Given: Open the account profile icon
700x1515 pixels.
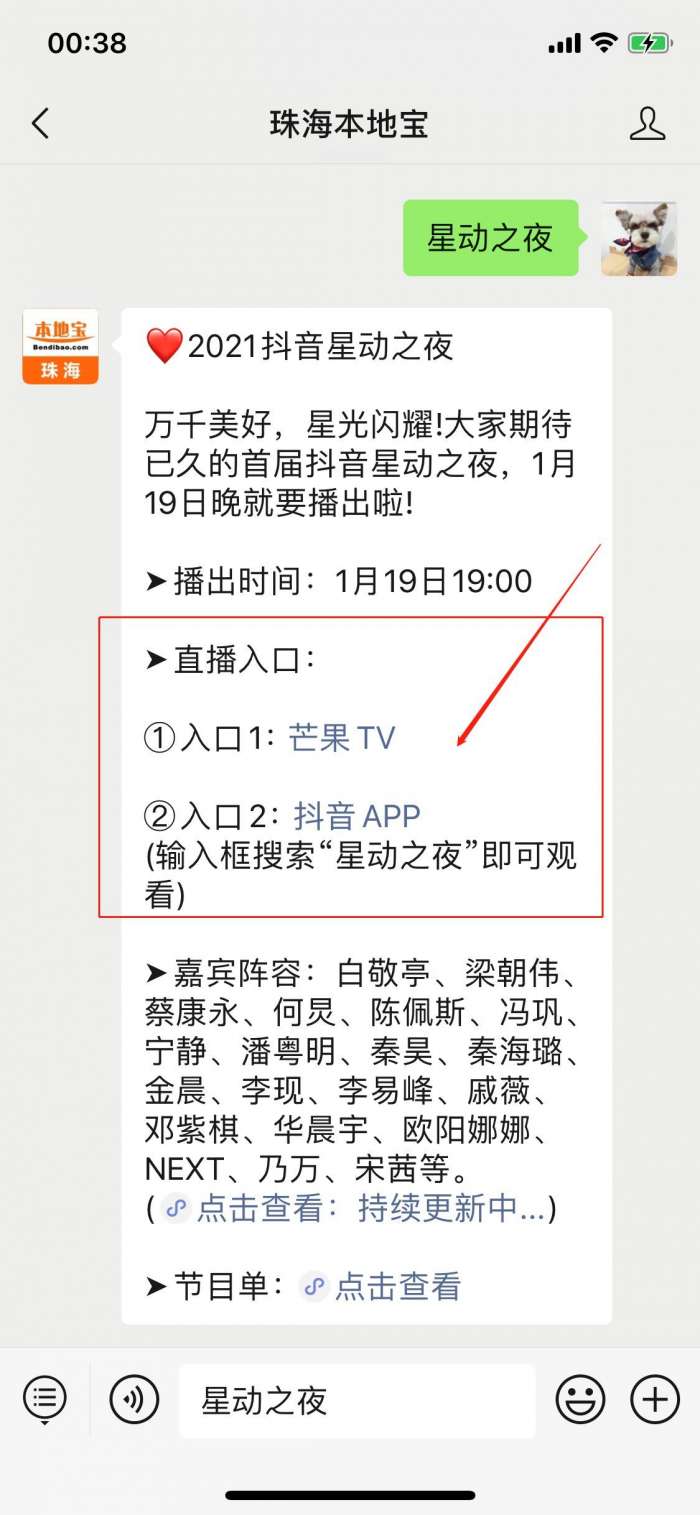Looking at the screenshot, I should (x=648, y=124).
